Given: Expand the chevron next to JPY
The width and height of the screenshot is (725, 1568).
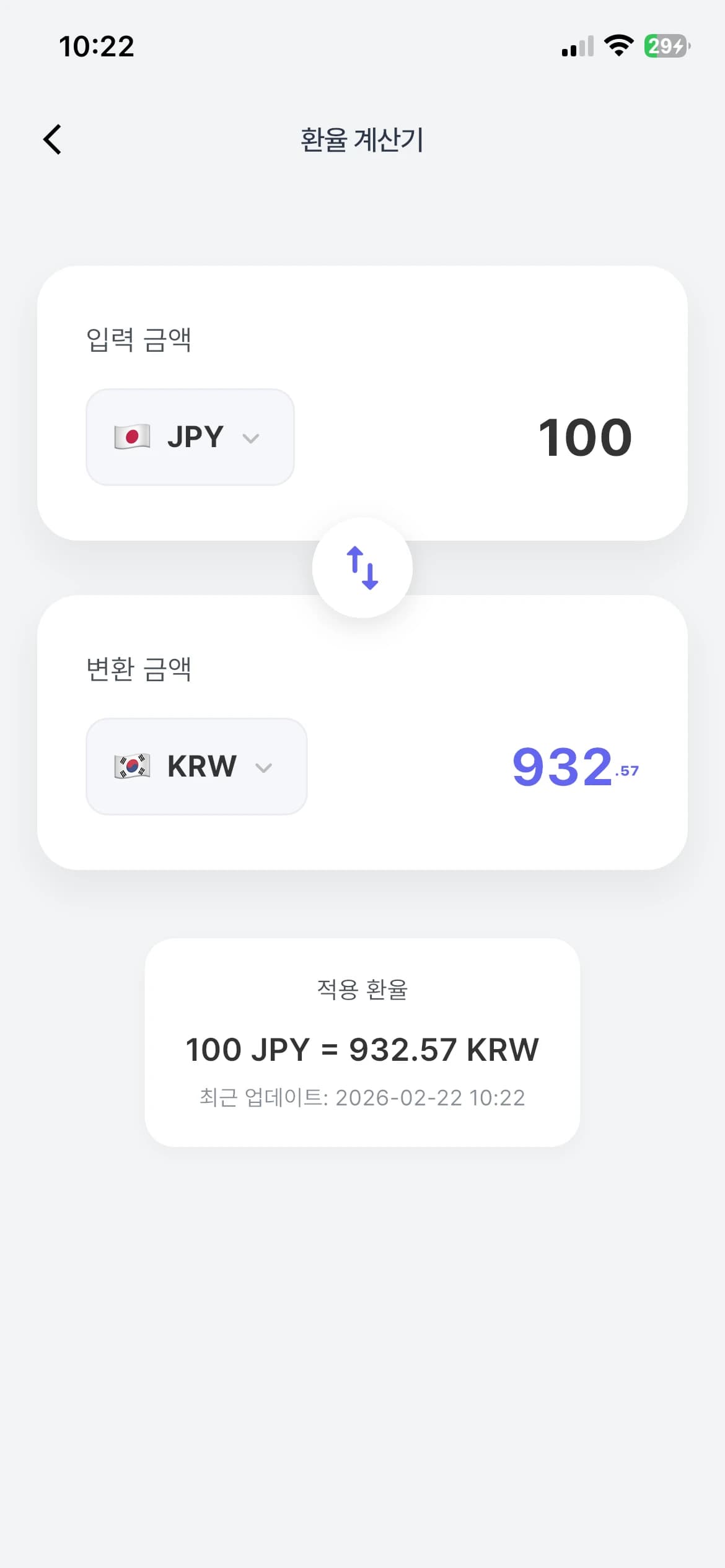Looking at the screenshot, I should point(250,438).
